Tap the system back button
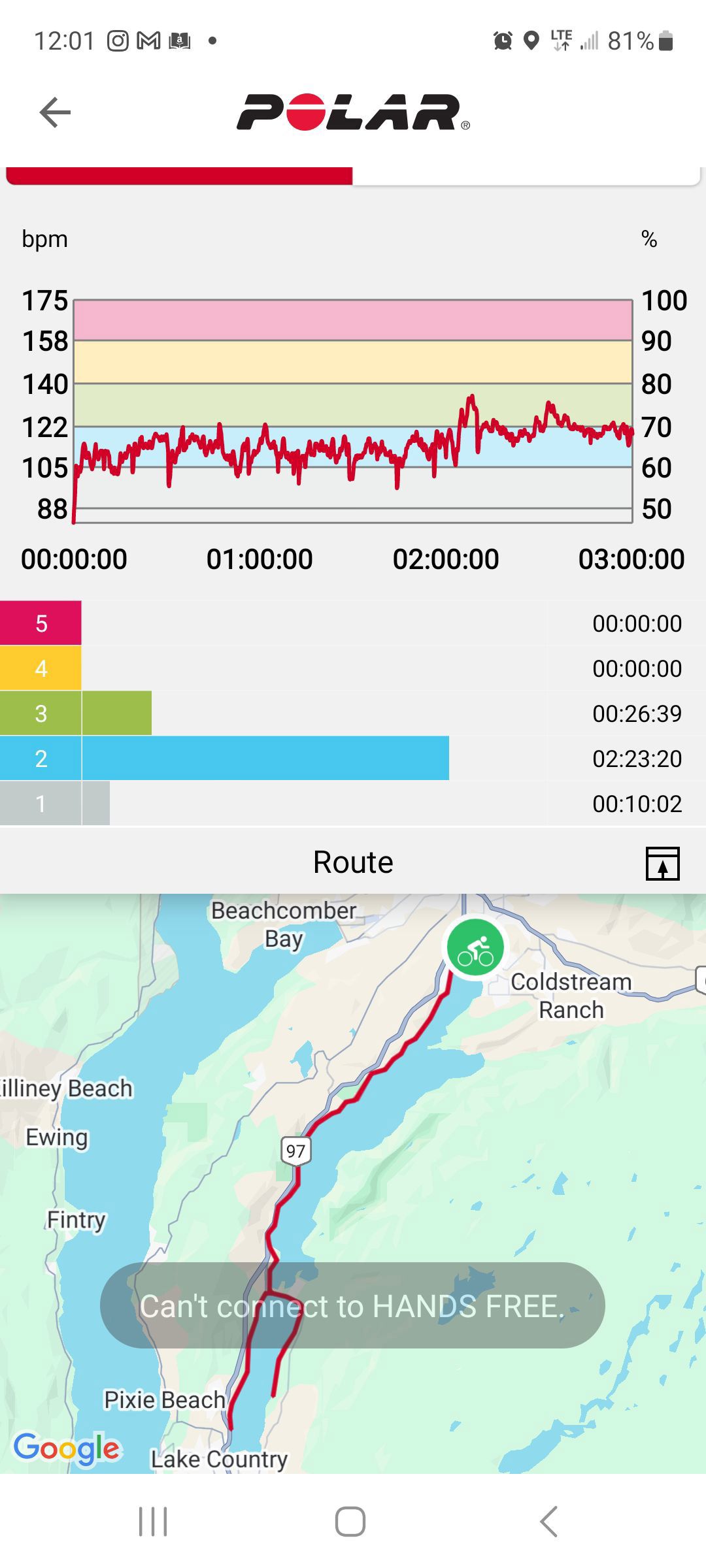The height and width of the screenshot is (1568, 706). [548, 1522]
